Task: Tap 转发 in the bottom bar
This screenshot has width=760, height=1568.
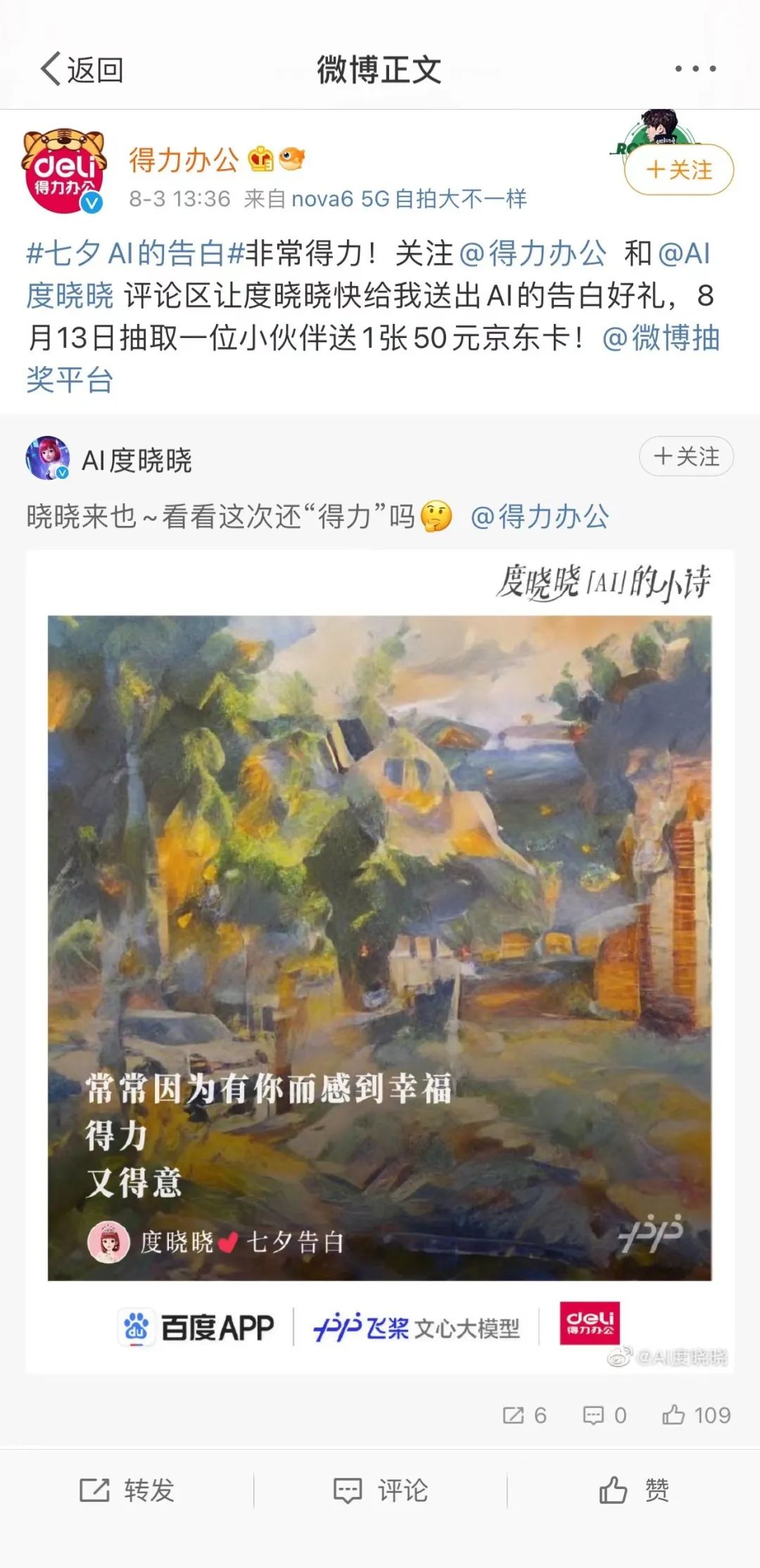Action: (127, 1489)
